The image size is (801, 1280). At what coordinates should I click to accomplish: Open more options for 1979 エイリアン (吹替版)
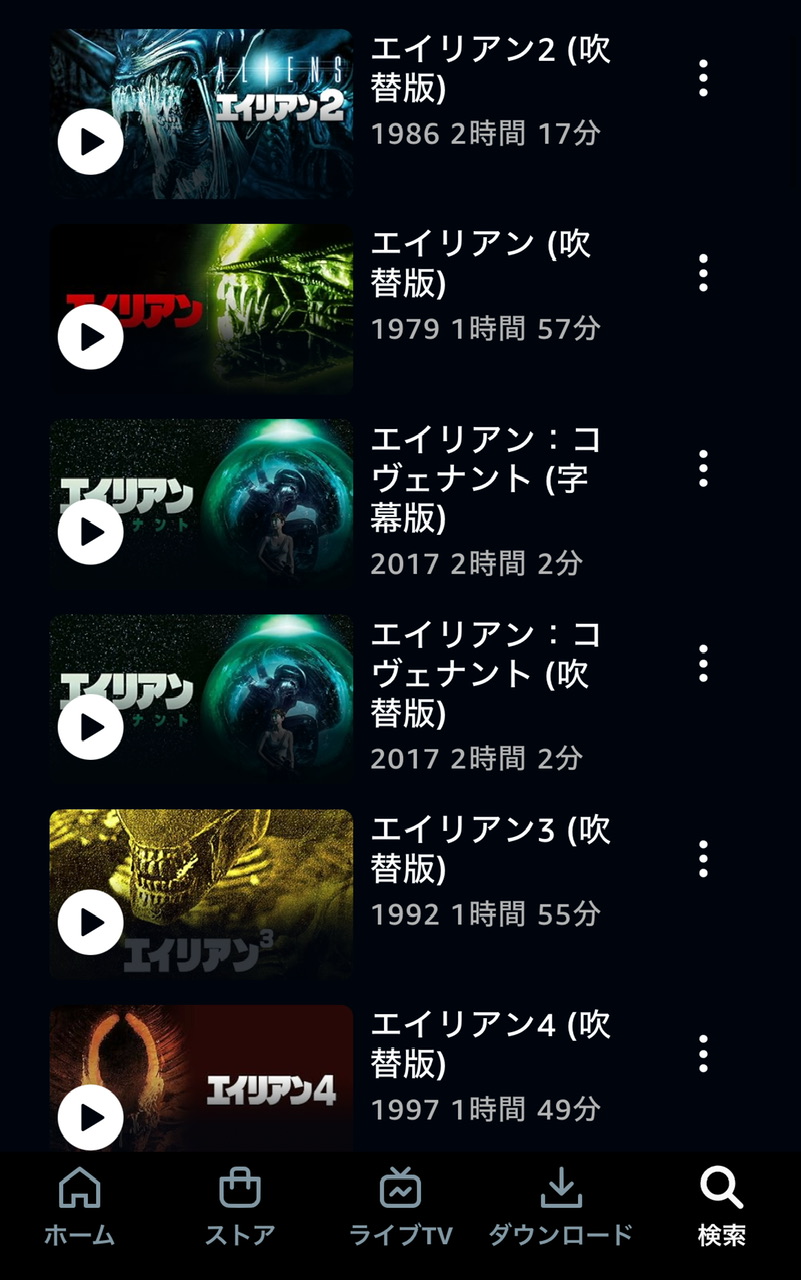[703, 273]
